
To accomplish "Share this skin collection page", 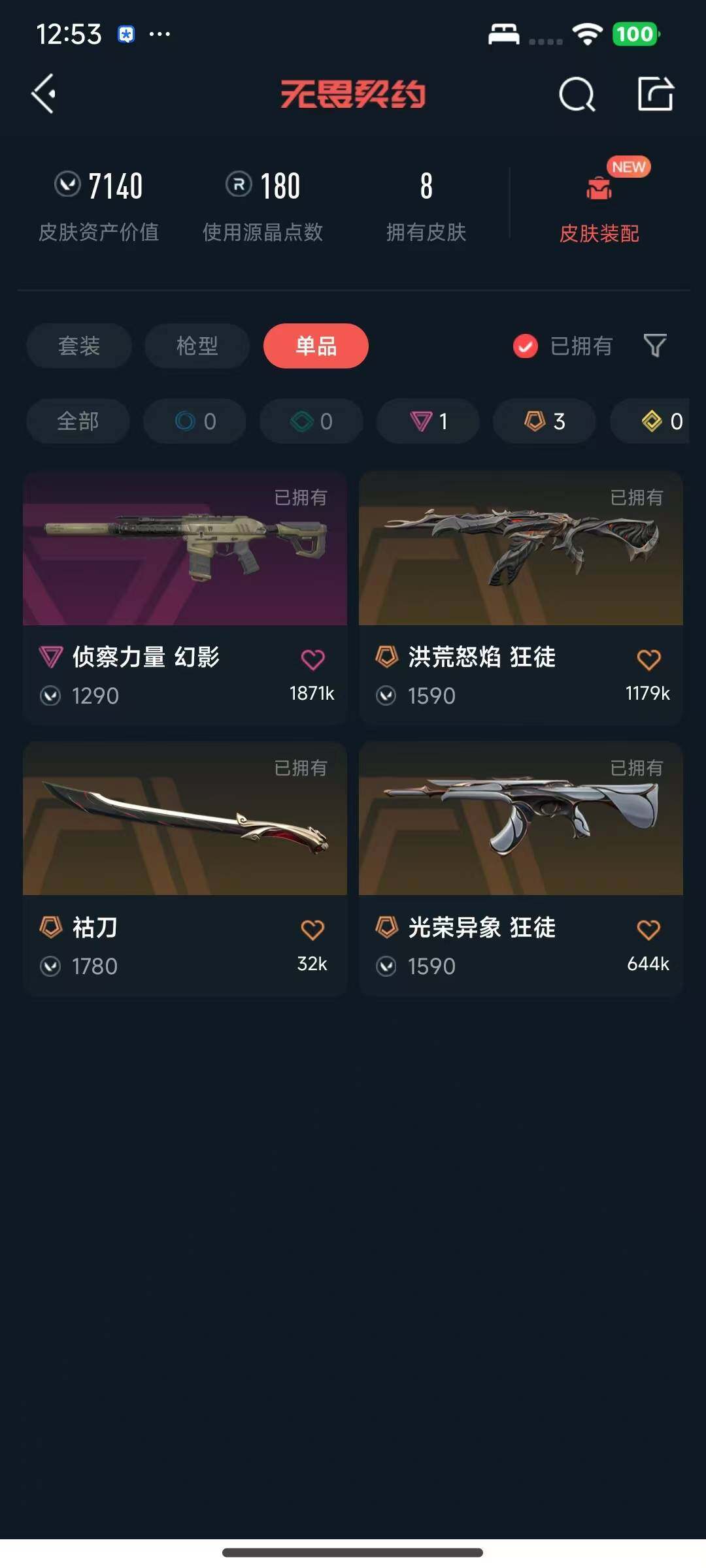I will click(x=655, y=94).
